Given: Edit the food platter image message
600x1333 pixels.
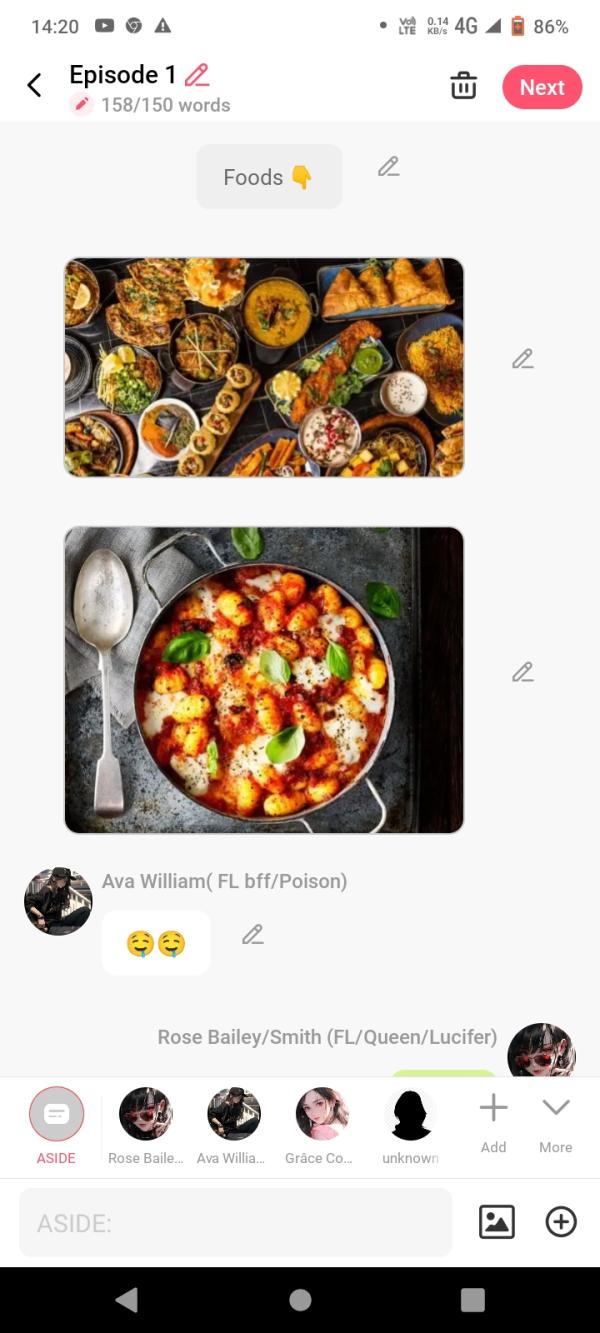Looking at the screenshot, I should pos(522,359).
